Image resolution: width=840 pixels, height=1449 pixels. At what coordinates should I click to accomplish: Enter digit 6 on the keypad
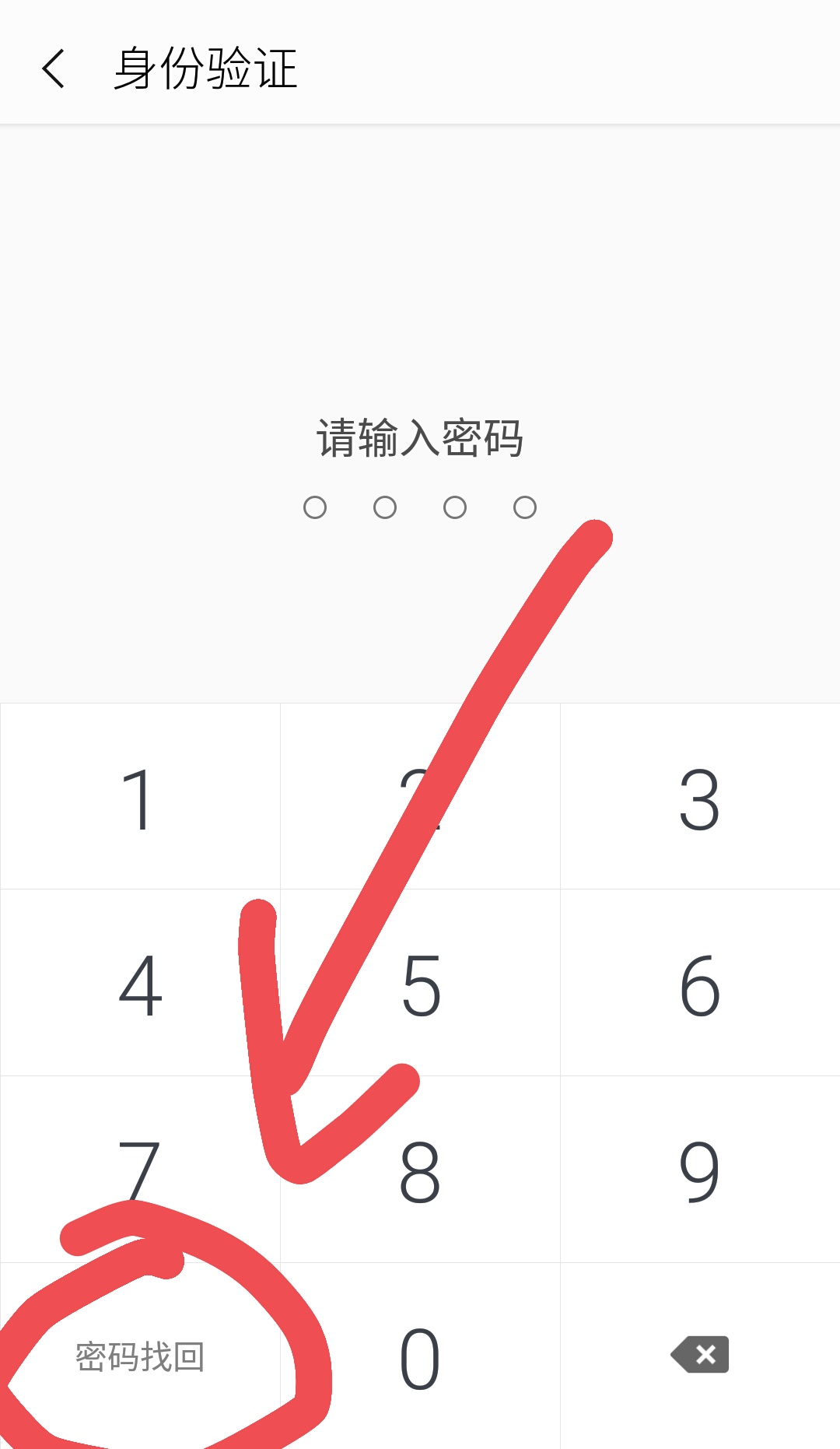click(x=699, y=984)
